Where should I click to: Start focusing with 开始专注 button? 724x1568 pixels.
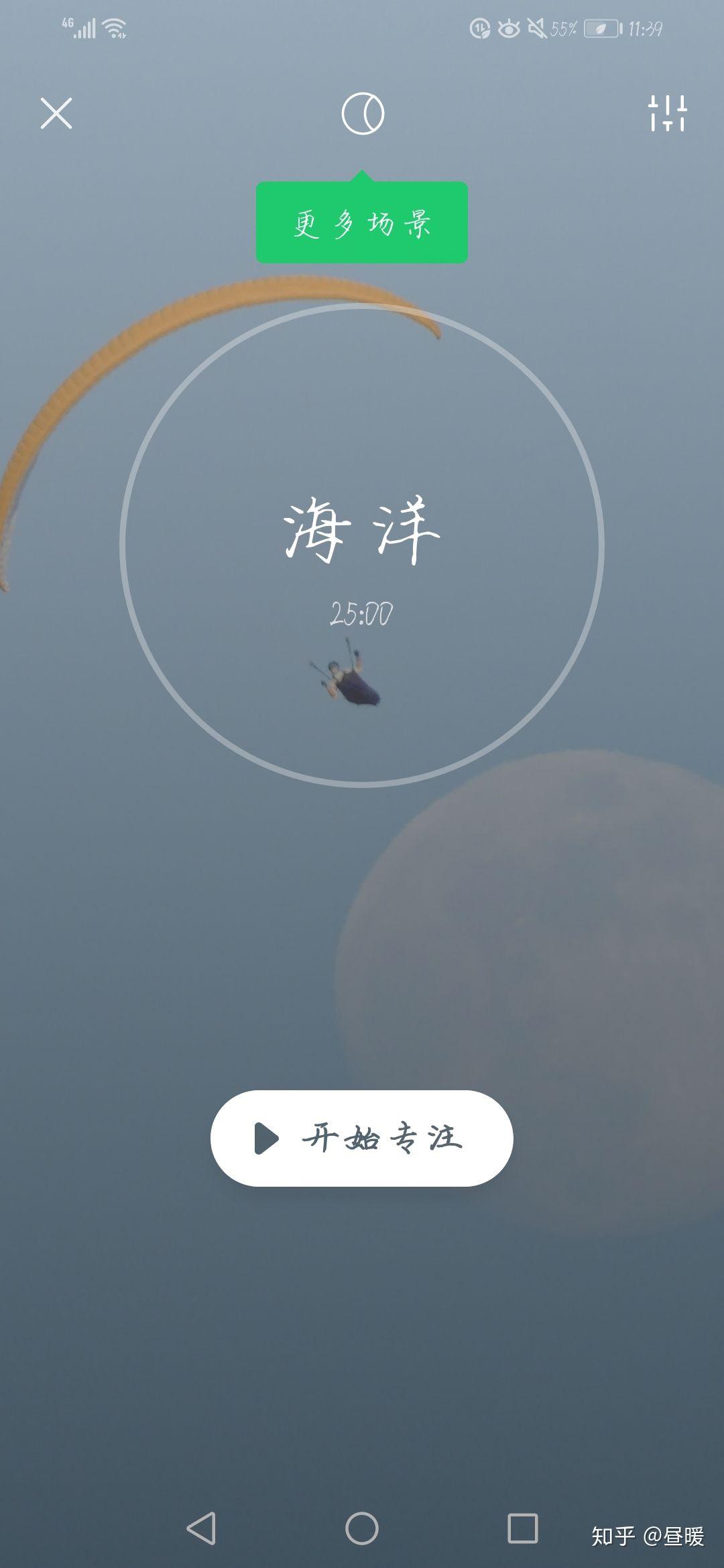coord(362,1138)
